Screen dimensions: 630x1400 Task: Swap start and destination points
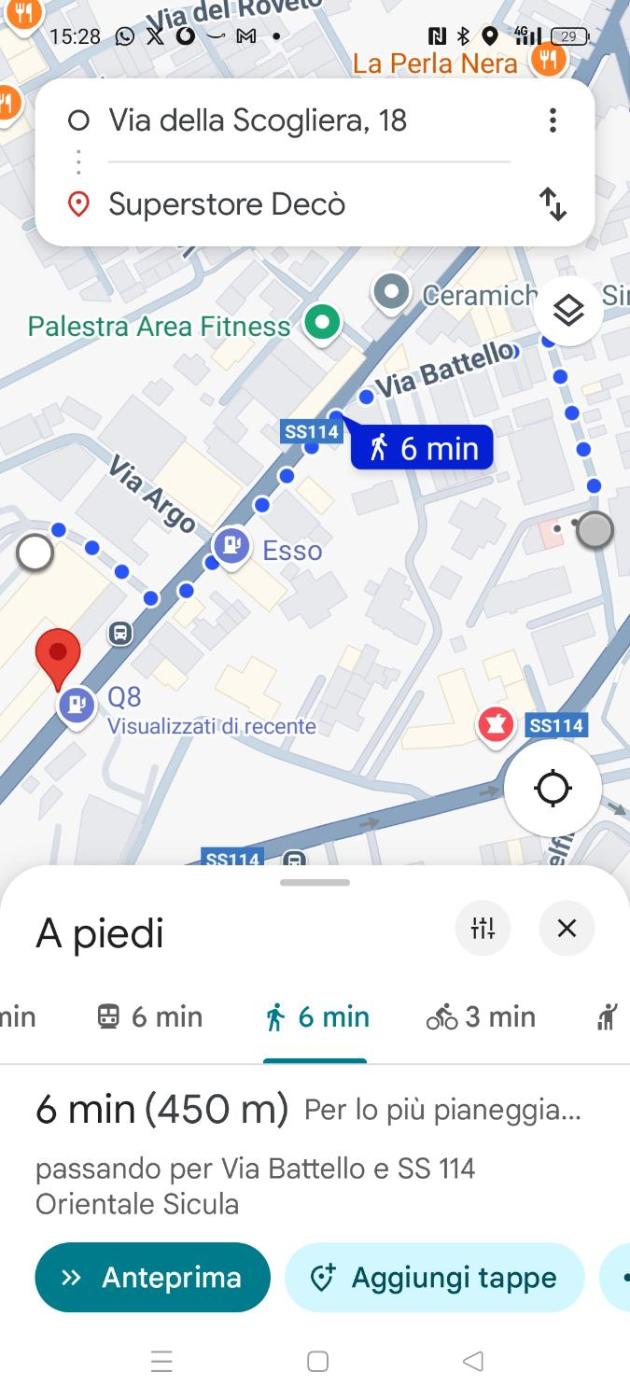click(x=552, y=204)
